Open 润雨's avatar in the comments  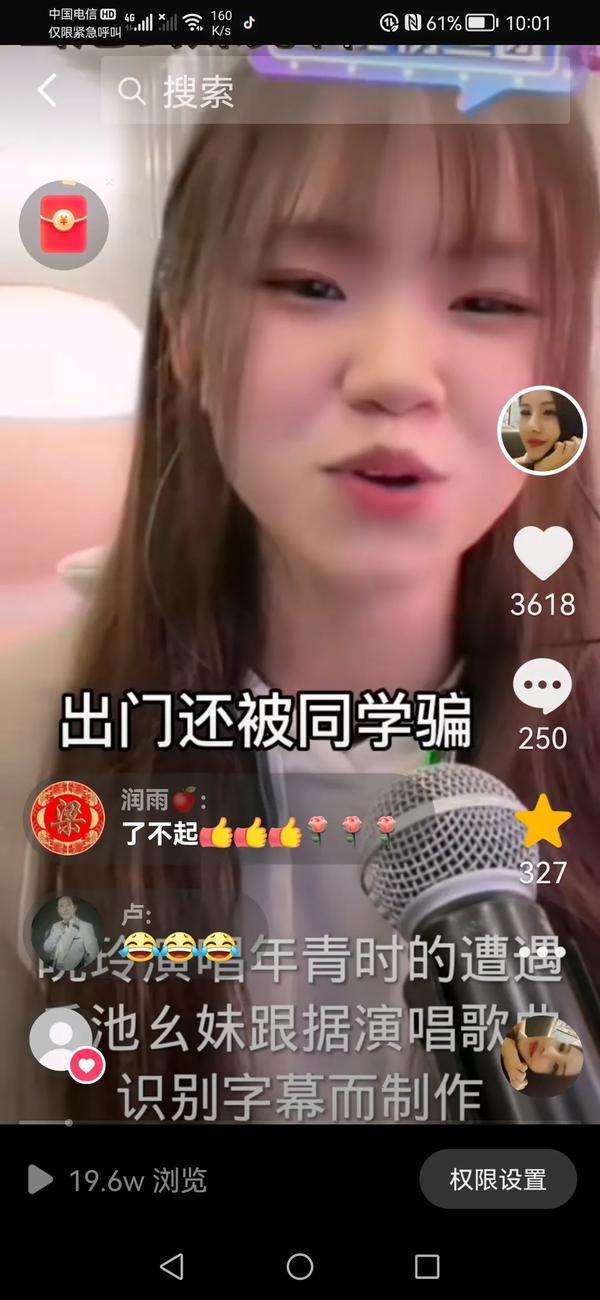click(x=68, y=818)
